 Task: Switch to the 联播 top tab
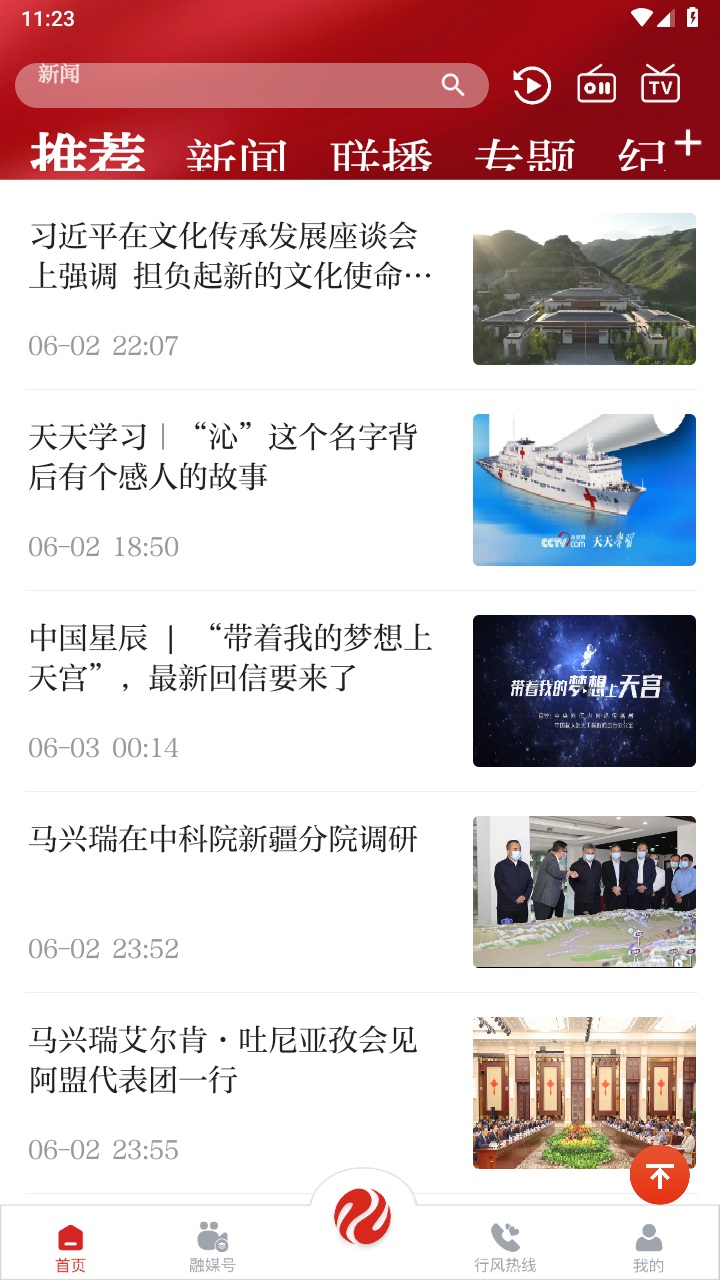[382, 156]
